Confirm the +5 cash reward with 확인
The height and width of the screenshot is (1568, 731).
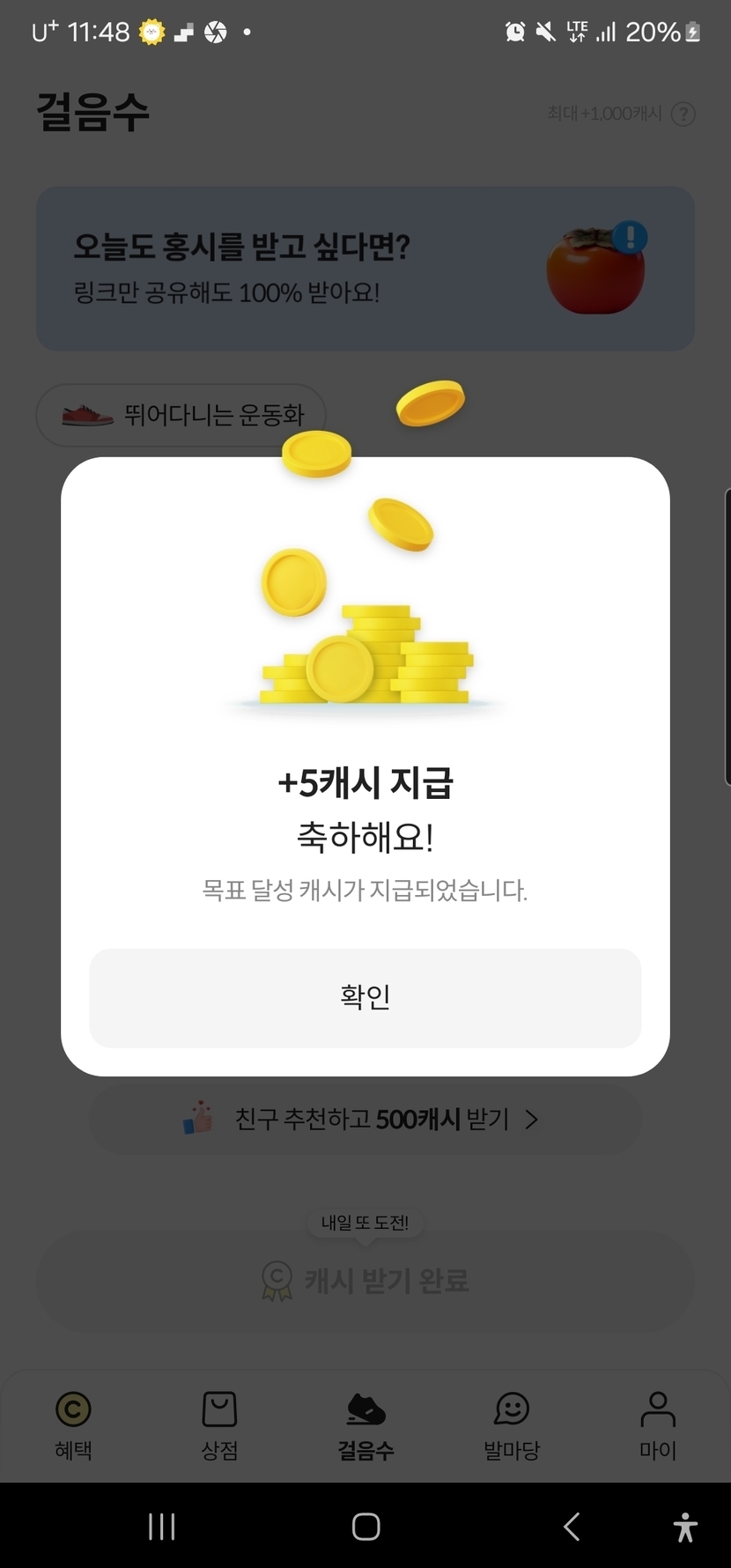coord(365,997)
